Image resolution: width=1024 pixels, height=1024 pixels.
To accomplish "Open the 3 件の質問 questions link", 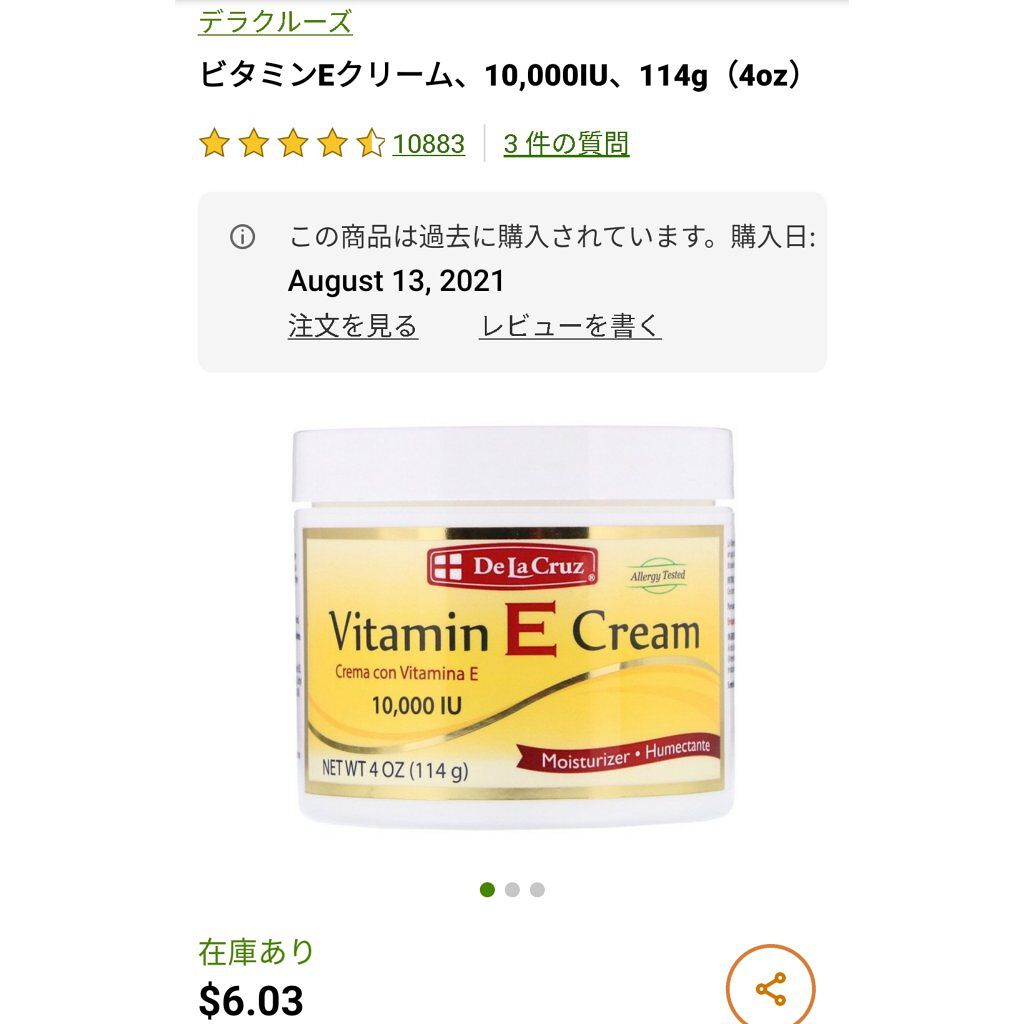I will [566, 144].
